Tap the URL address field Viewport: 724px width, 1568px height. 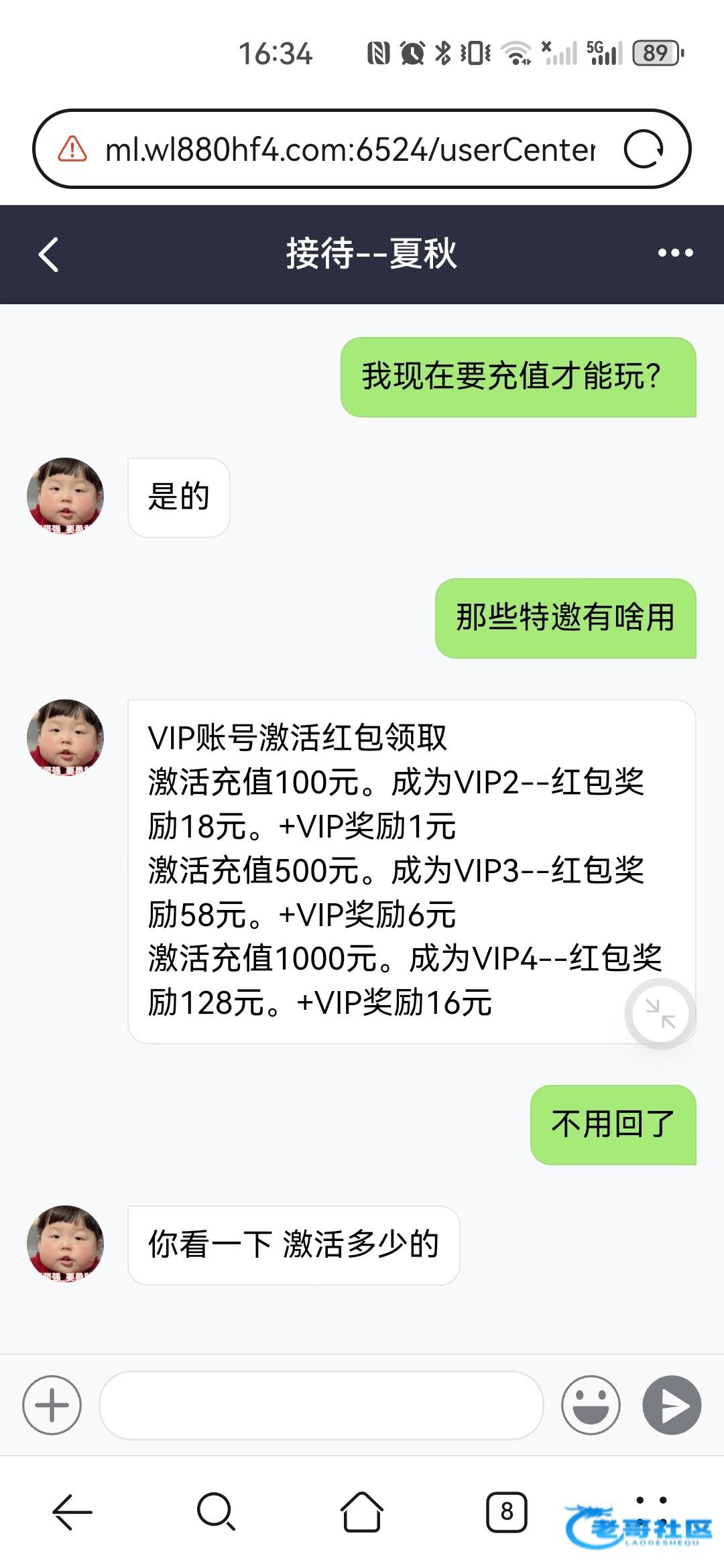(349, 149)
